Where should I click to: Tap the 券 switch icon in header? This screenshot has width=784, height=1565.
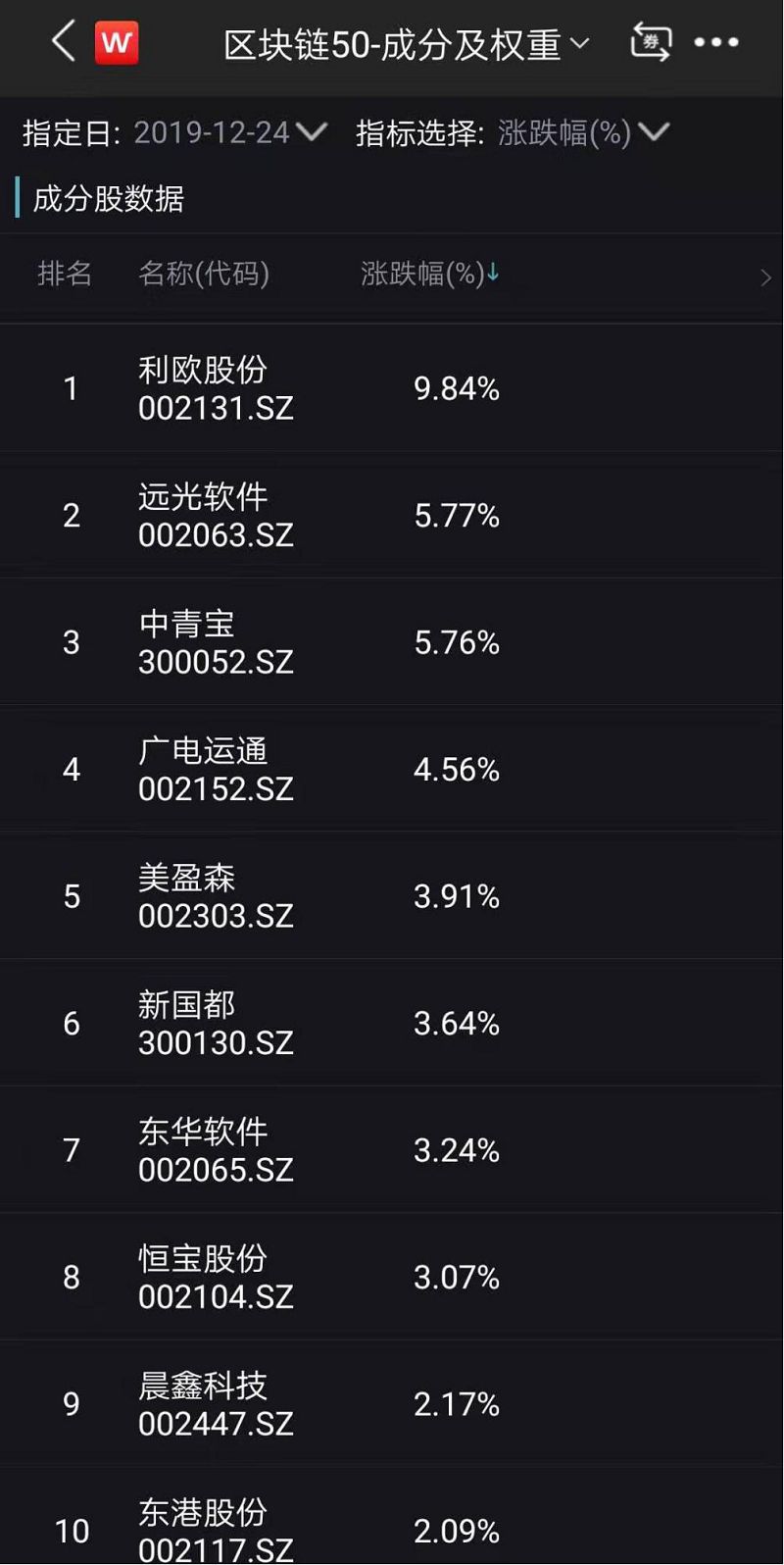point(651,43)
